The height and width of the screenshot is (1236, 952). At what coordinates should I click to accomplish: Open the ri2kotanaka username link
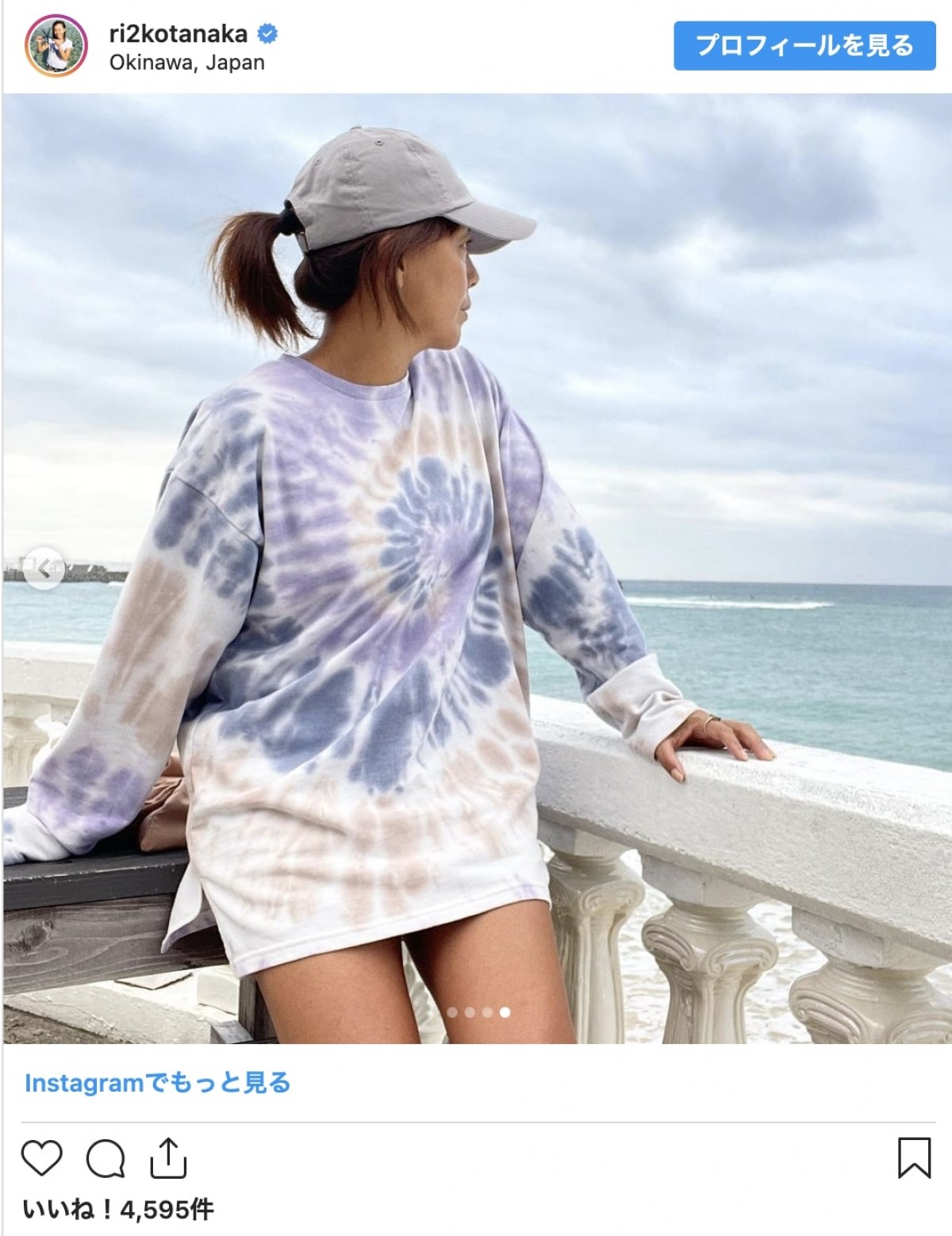178,33
